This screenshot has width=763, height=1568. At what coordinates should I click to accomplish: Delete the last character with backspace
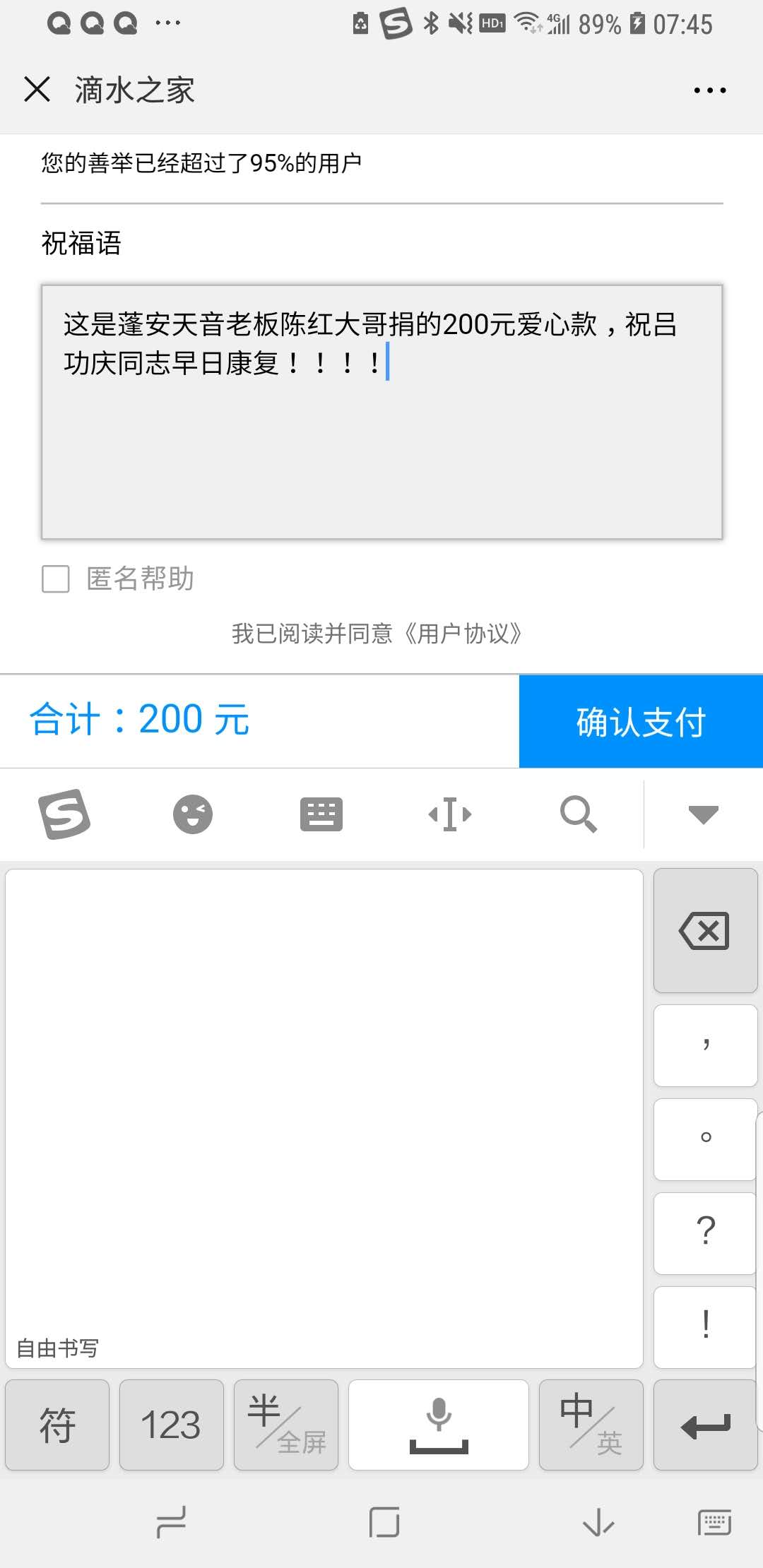coord(705,930)
